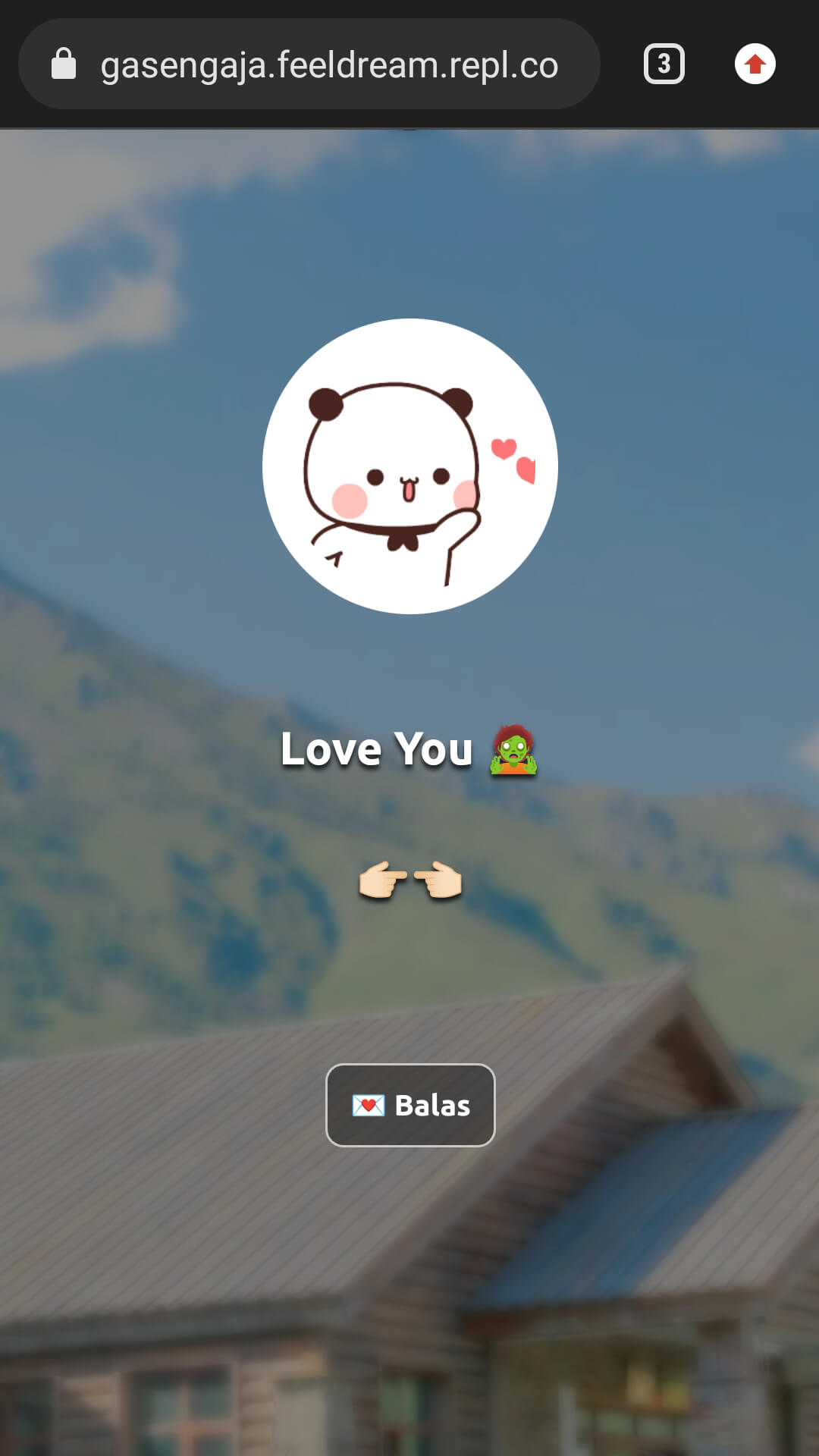Screen dimensions: 819x1456
Task: Open the address bar with gasengaja.feeldream.repl.co
Action: click(x=329, y=64)
